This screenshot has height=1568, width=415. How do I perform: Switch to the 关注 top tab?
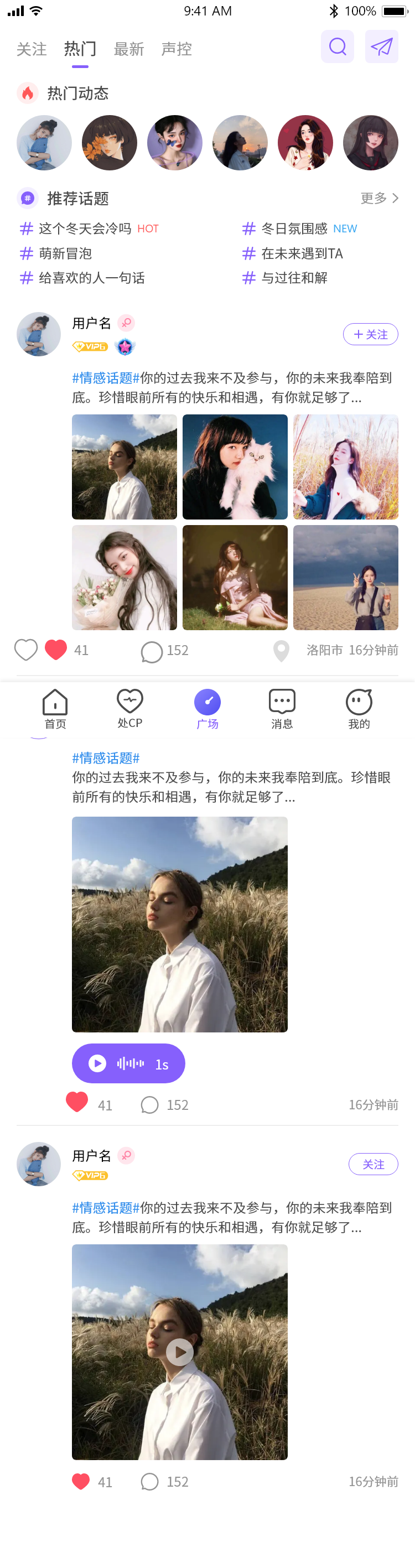(31, 49)
